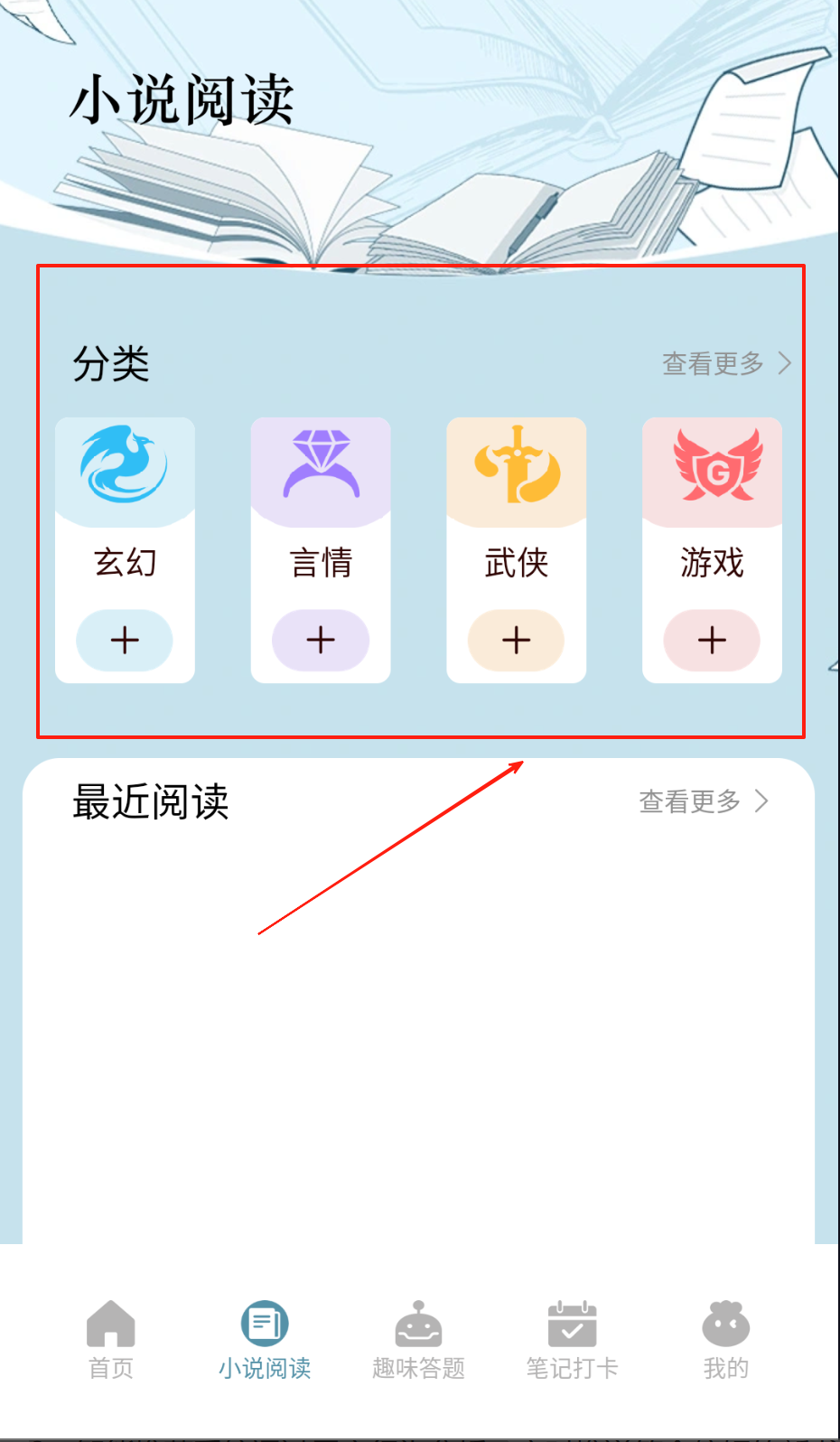Viewport: 840px width, 1442px height.
Task: Go to the 趣味答题 tab
Action: [418, 1340]
